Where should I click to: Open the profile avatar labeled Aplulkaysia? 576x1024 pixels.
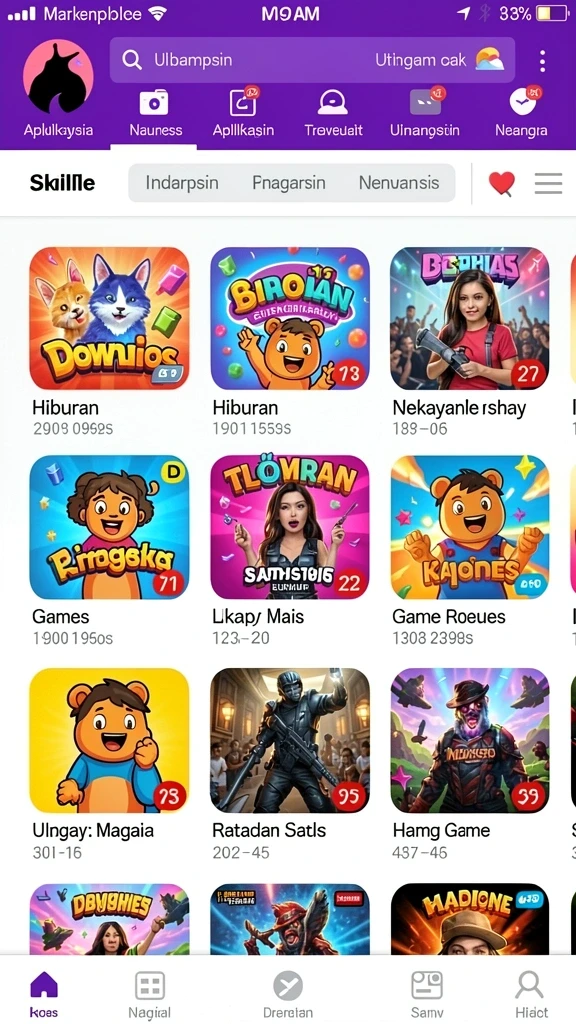(x=58, y=74)
